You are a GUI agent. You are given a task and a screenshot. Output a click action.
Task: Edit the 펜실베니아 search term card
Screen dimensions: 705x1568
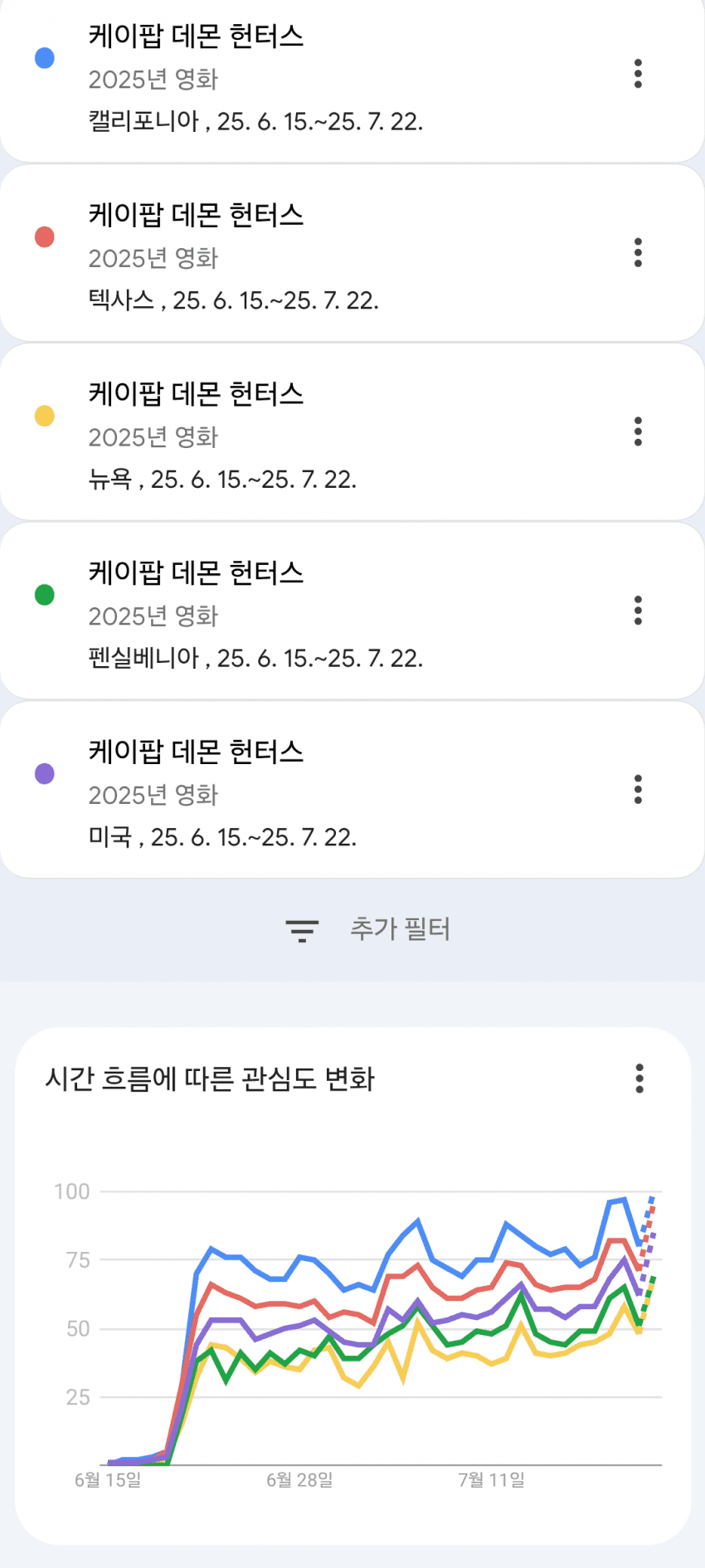(x=255, y=615)
